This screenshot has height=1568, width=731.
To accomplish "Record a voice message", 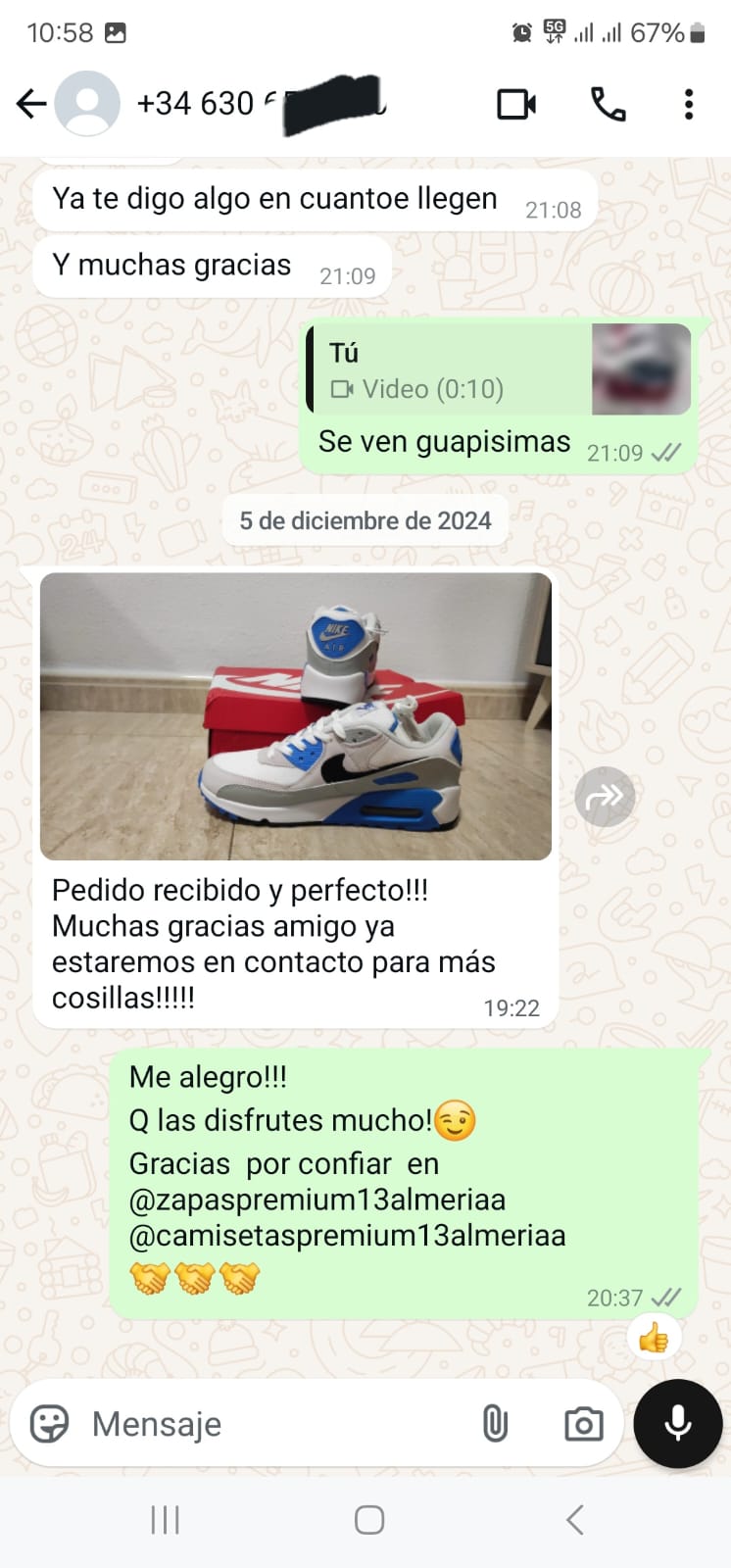I will [678, 1424].
